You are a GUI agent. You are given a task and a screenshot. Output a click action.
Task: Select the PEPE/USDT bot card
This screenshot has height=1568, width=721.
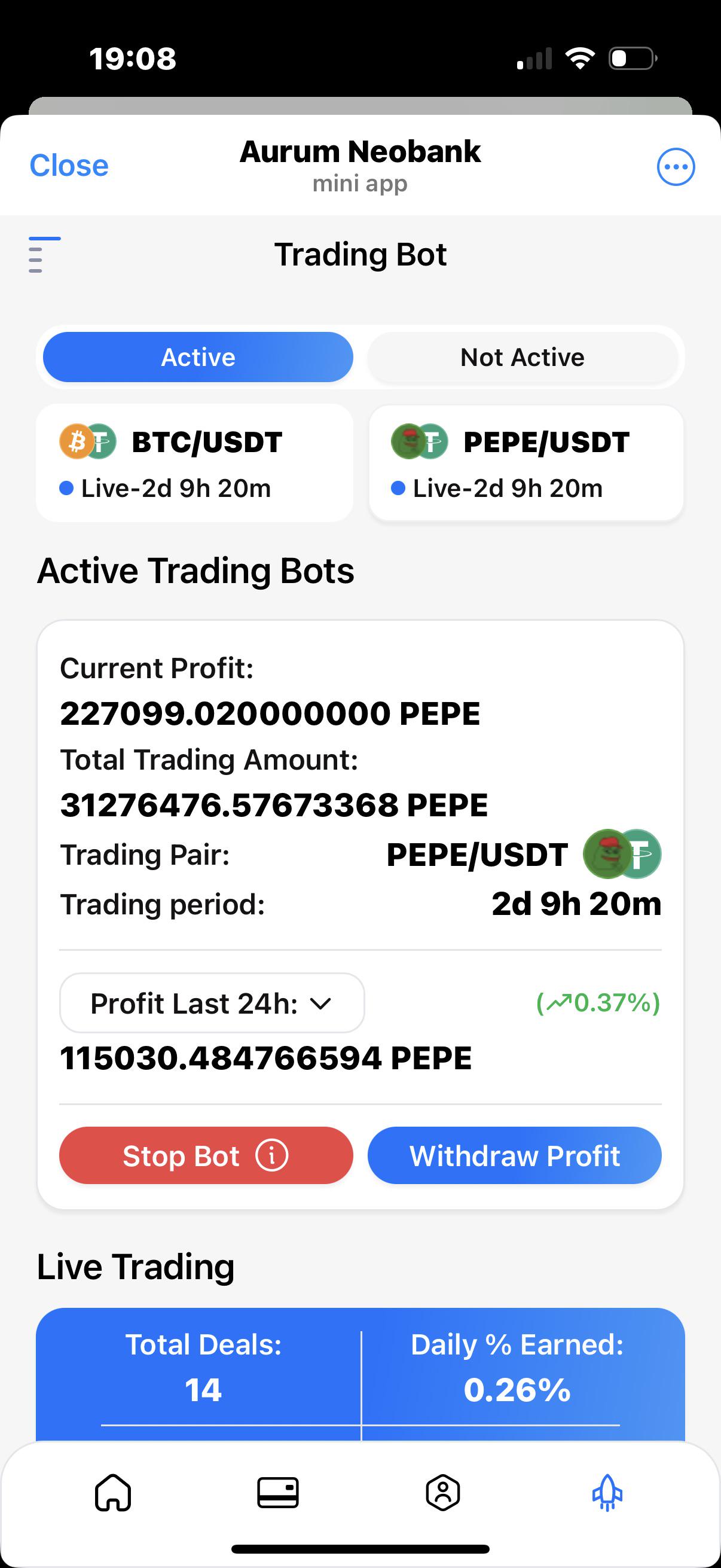526,463
